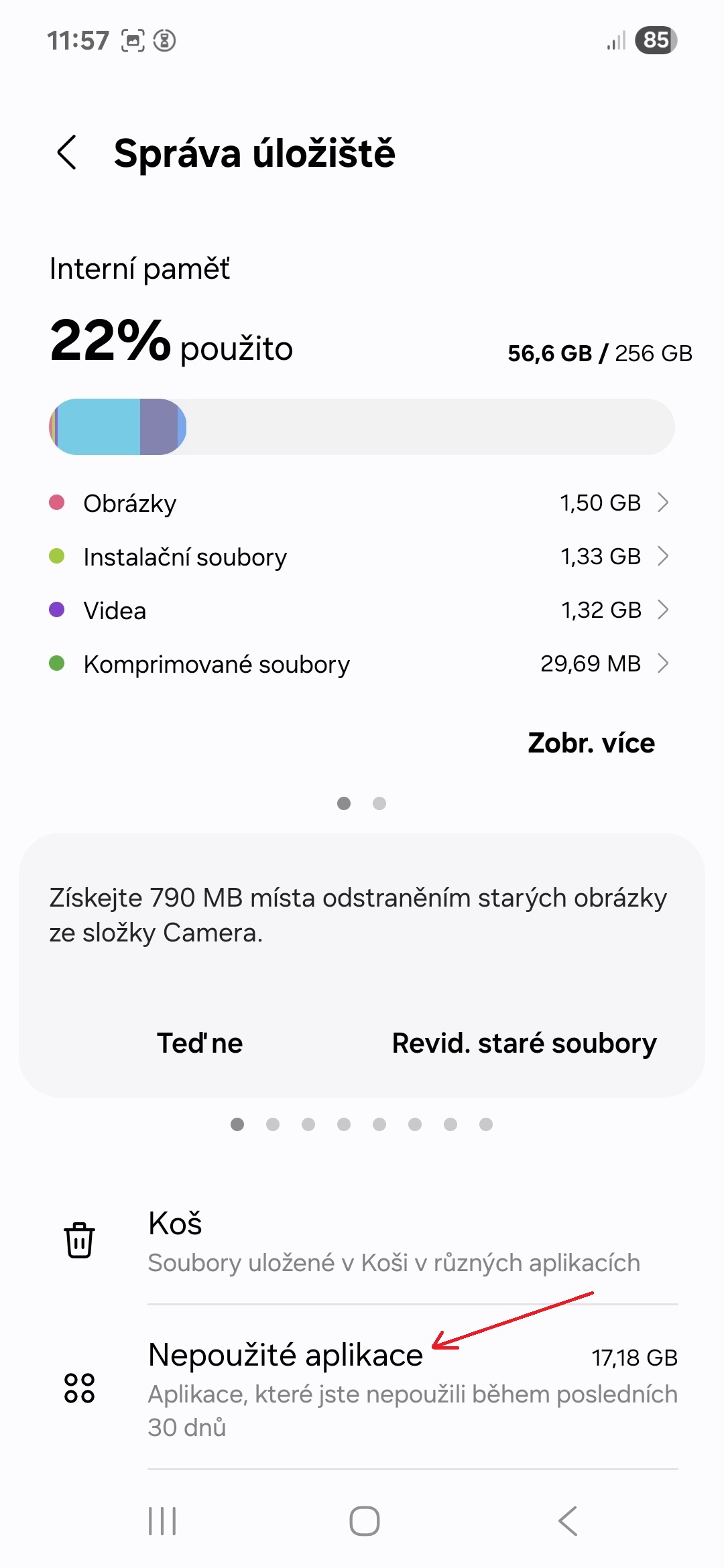The height and width of the screenshot is (1568, 724).
Task: Dismiss the suggestion with Teď ne
Action: [200, 1043]
